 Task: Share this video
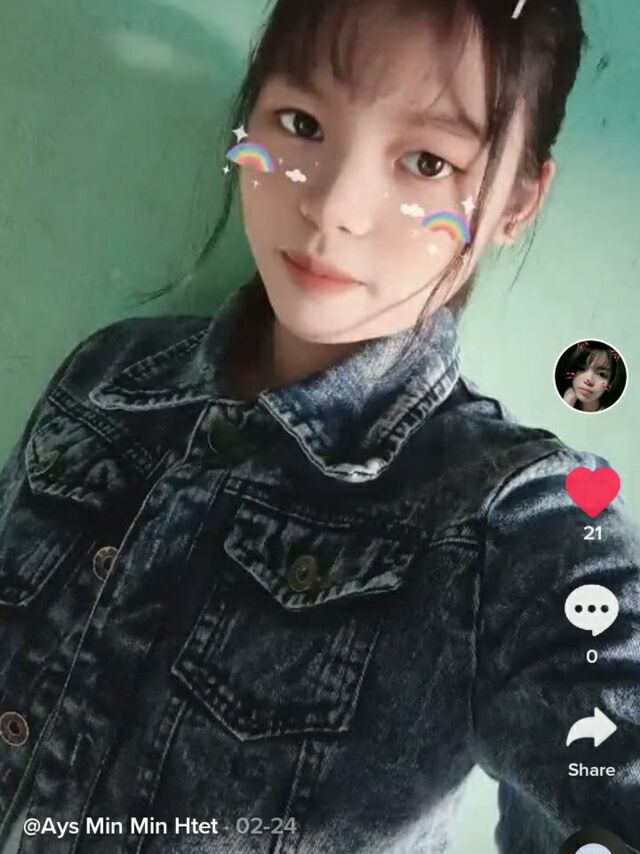pos(591,733)
